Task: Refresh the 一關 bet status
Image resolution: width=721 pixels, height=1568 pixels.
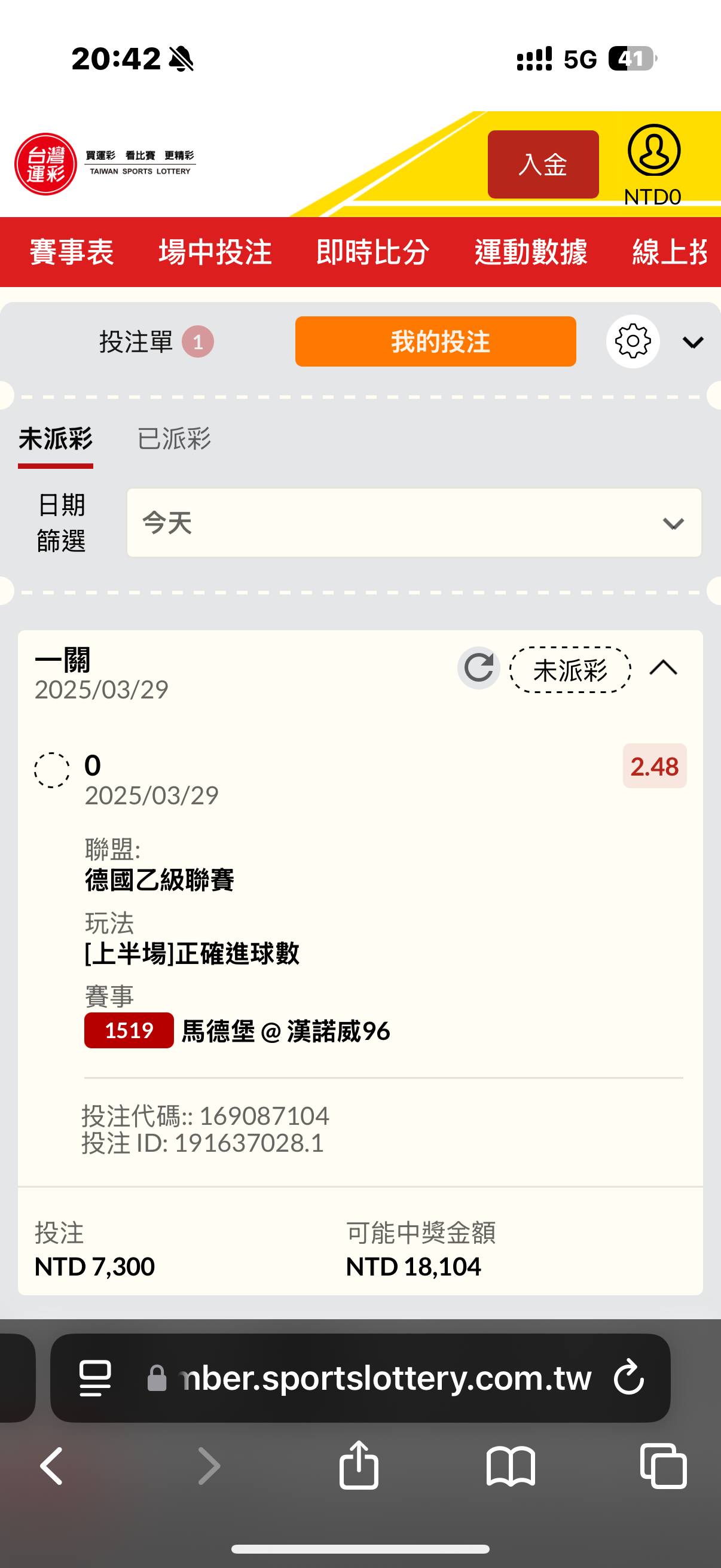Action: coord(479,668)
